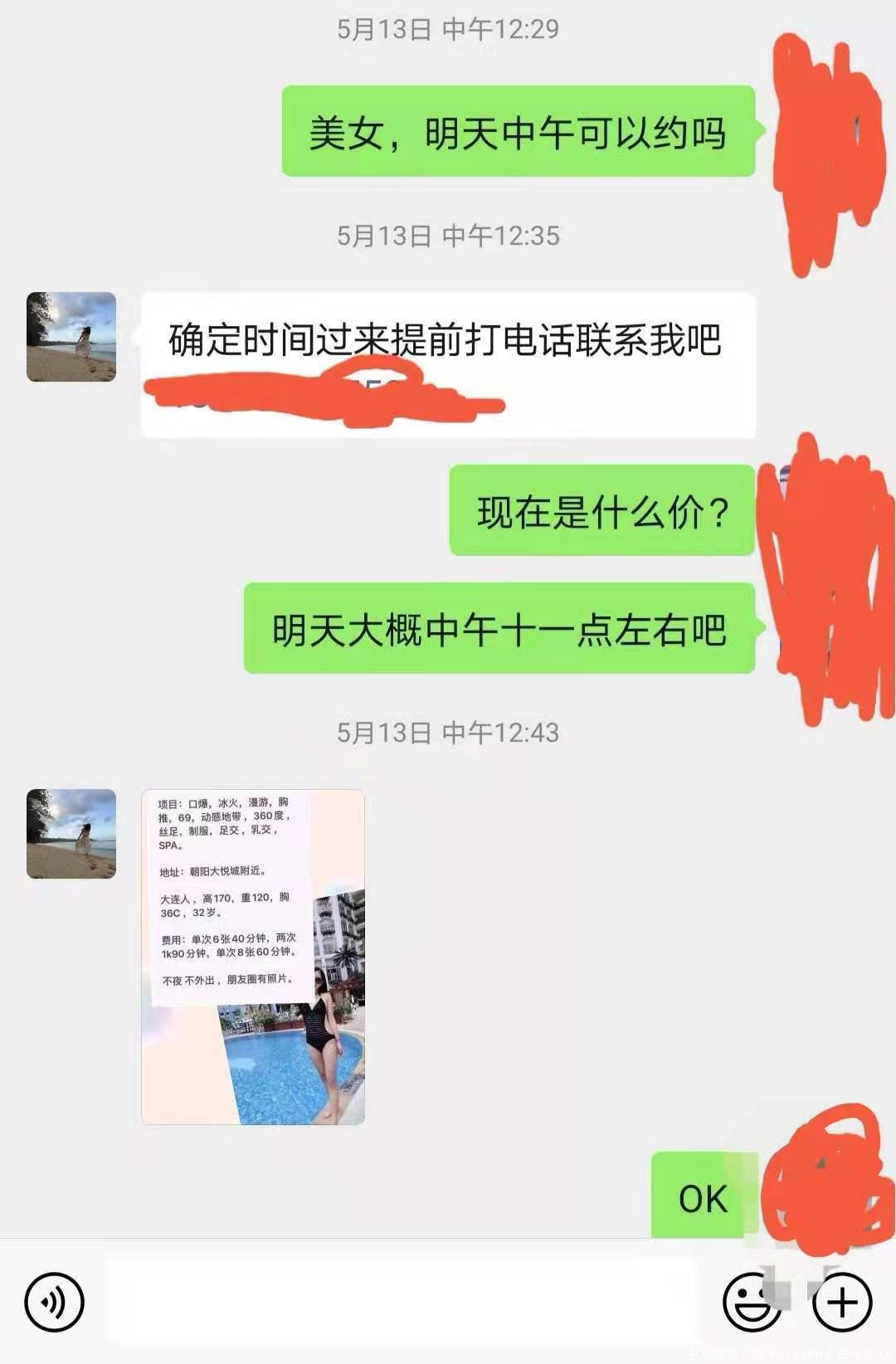
Task: Switch to voice message input
Action: [x=54, y=1302]
